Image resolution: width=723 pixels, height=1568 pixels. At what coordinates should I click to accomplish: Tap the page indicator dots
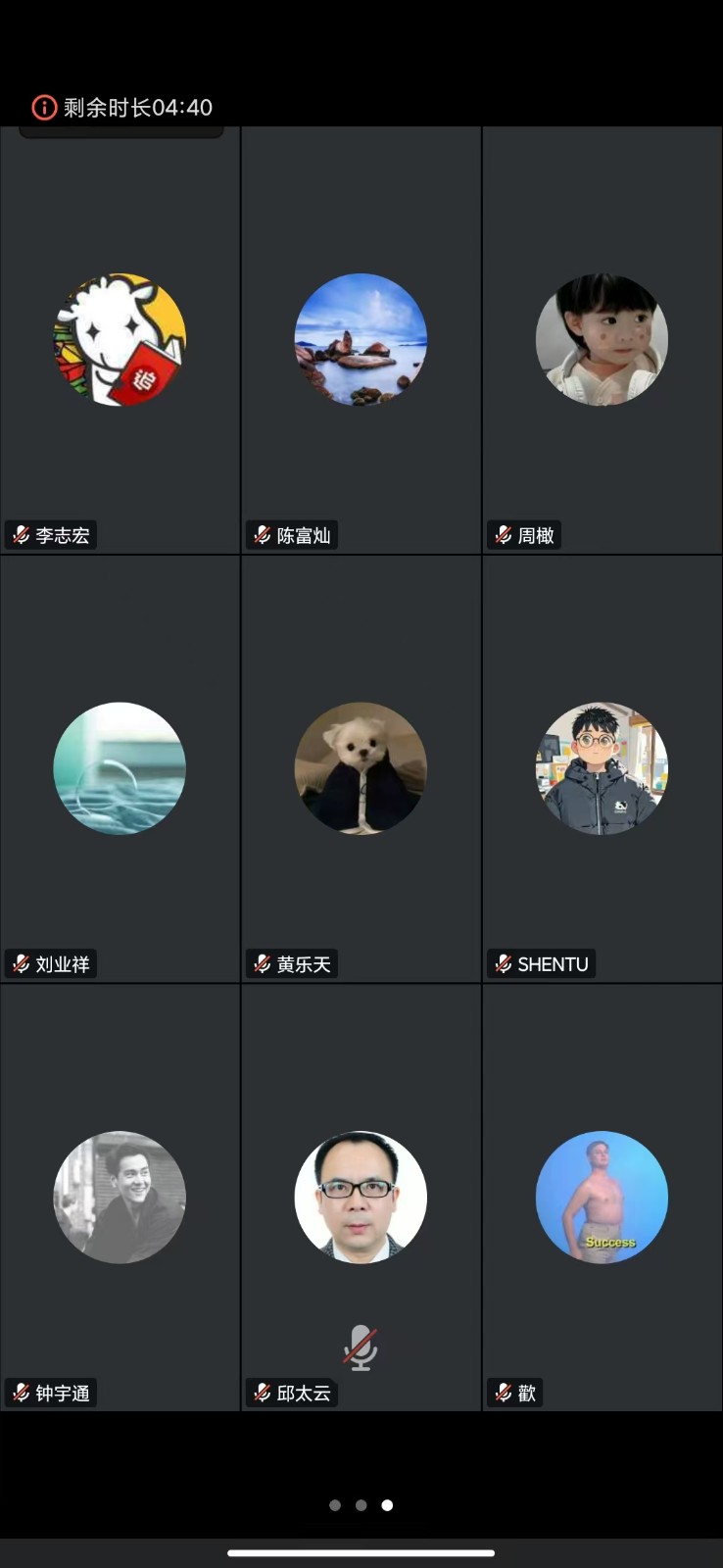pos(361,1505)
